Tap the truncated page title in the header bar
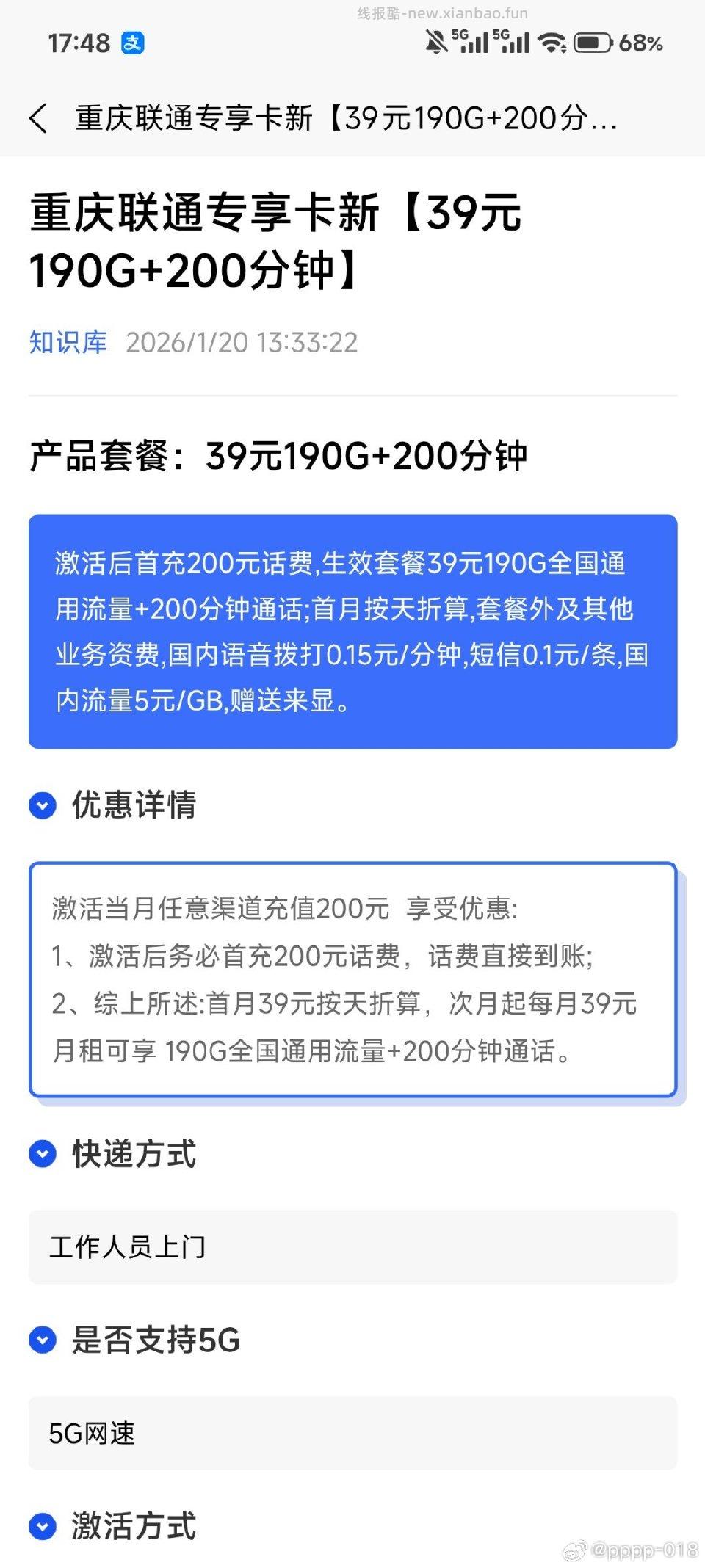This screenshot has width=705, height=1568. tap(345, 117)
